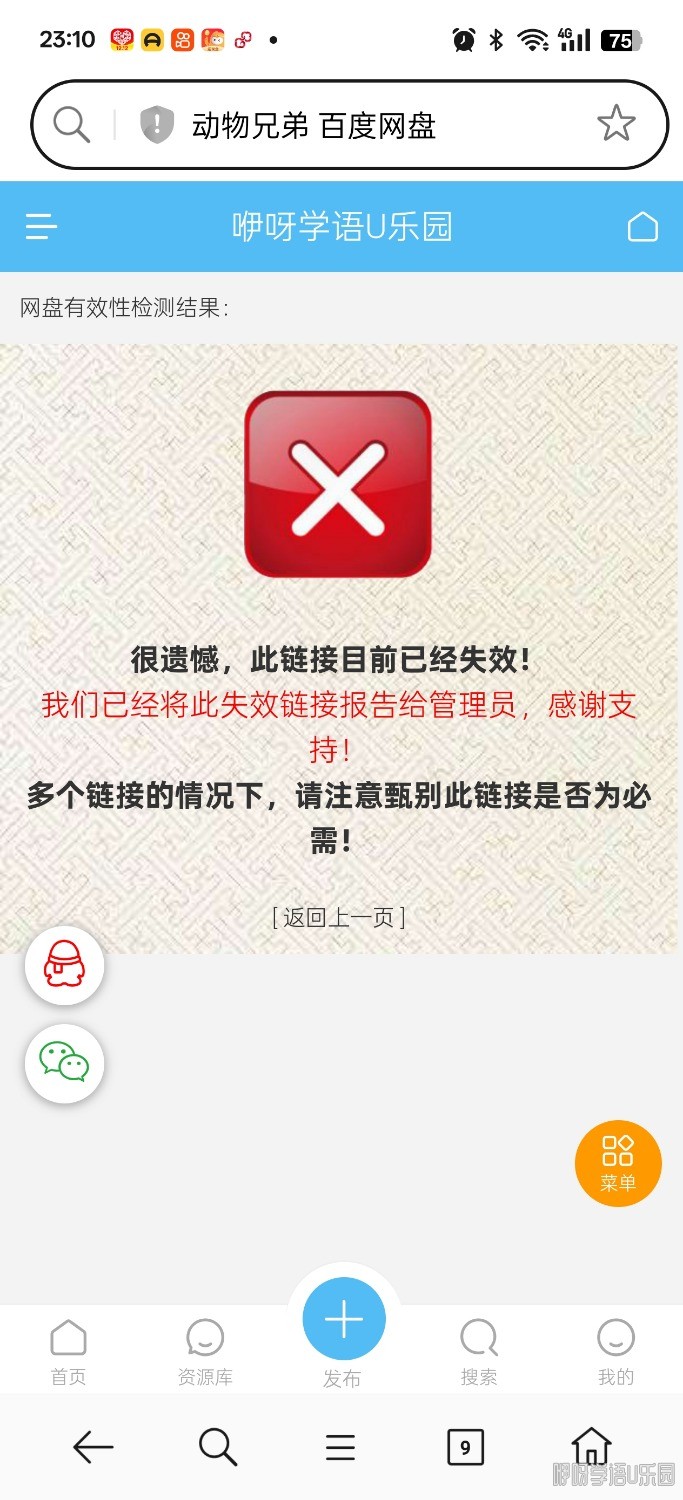
Task: Open the orange 菜单 floating button
Action: [x=617, y=1162]
